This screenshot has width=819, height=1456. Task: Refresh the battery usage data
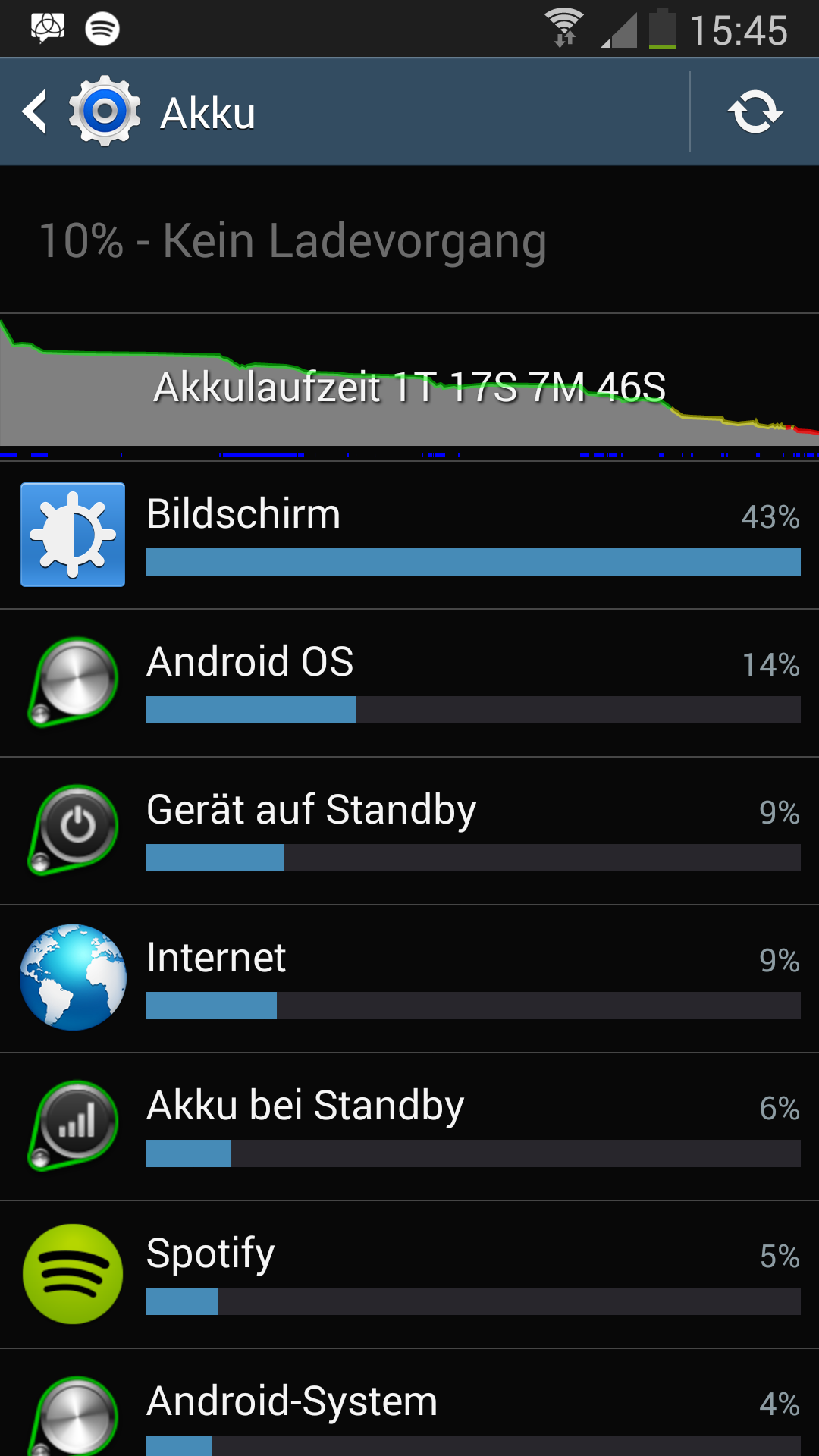[755, 112]
